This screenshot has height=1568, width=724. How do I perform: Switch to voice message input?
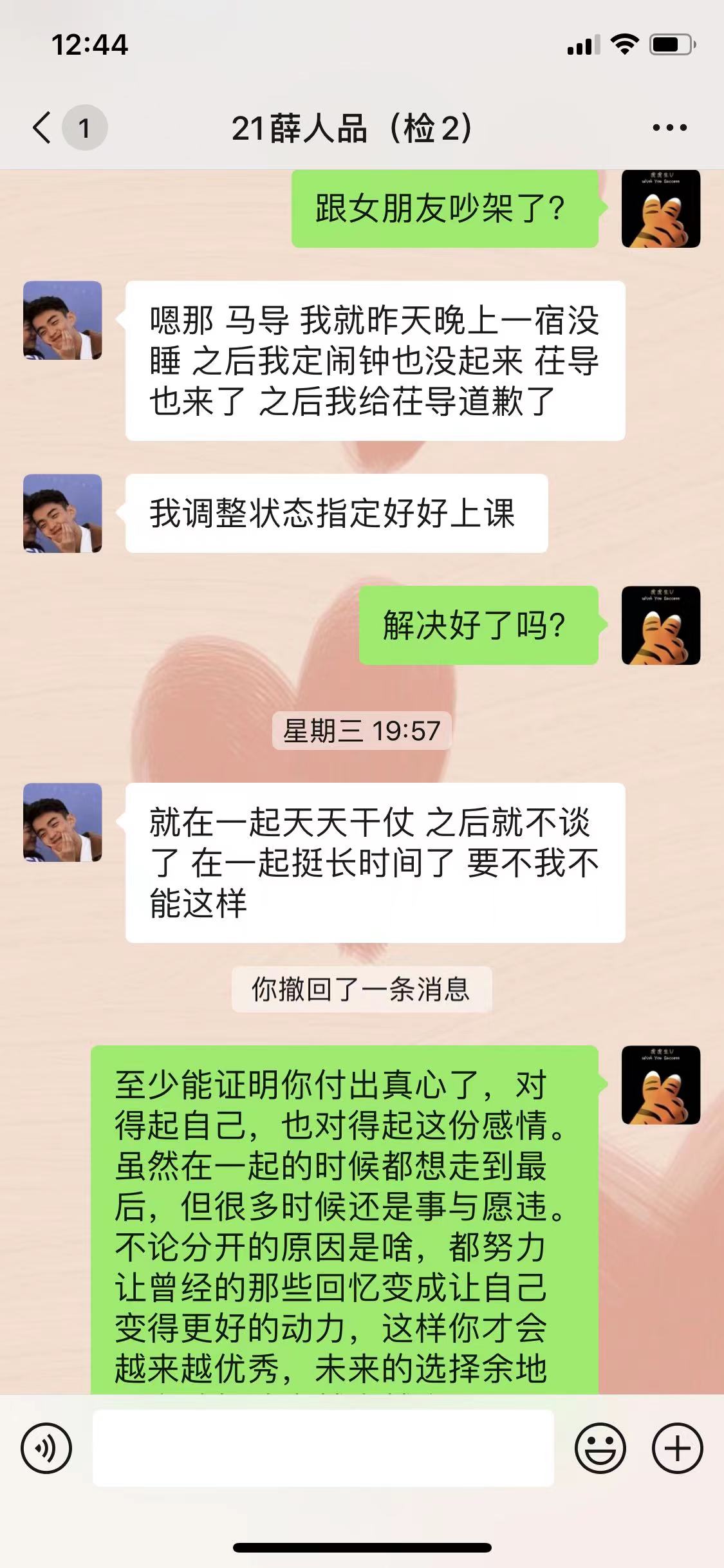[46, 1448]
